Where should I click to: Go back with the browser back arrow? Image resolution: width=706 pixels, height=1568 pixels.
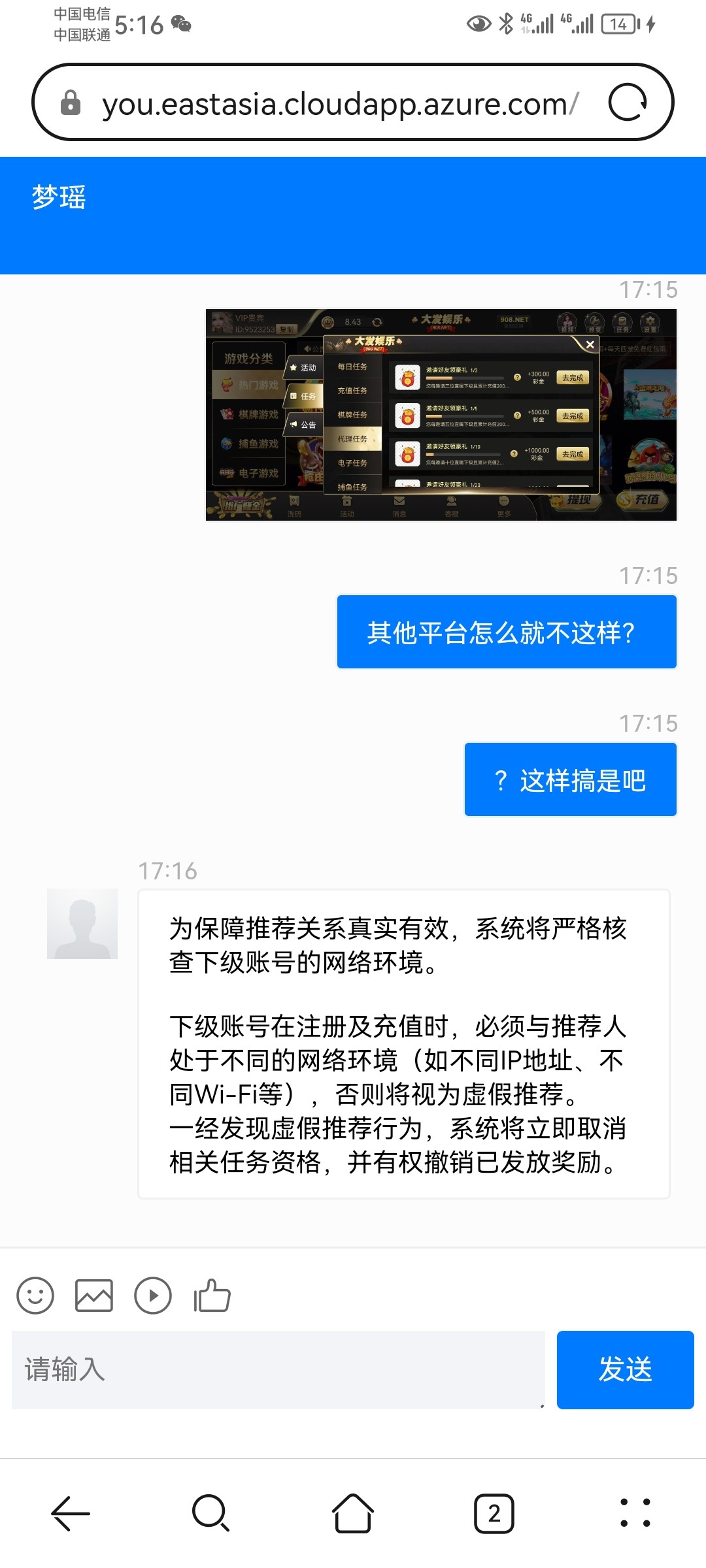[71, 1513]
